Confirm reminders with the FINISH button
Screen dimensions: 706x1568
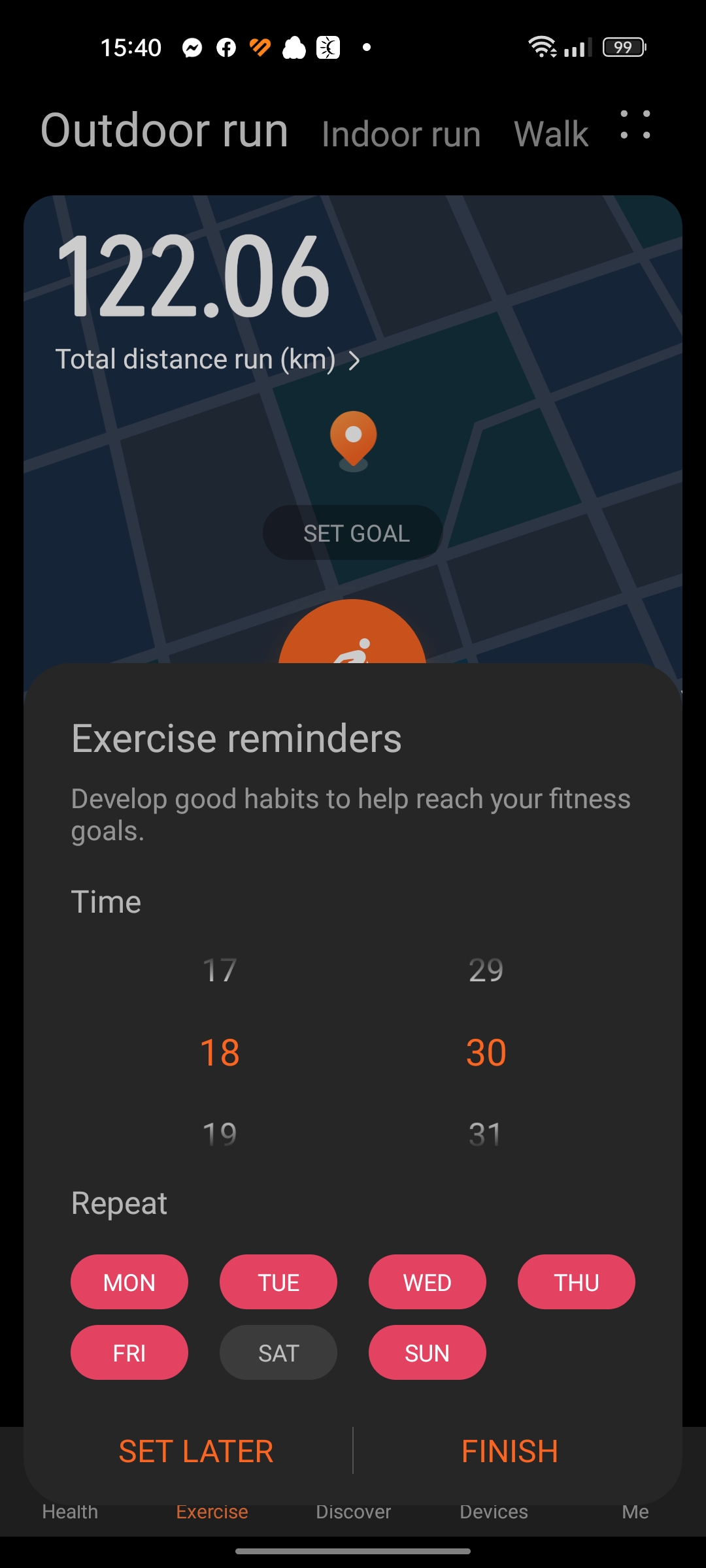pos(510,1452)
